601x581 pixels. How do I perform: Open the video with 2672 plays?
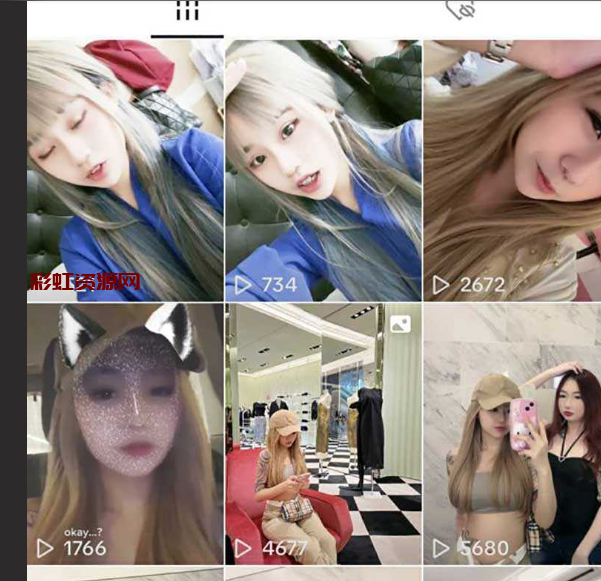[511, 170]
